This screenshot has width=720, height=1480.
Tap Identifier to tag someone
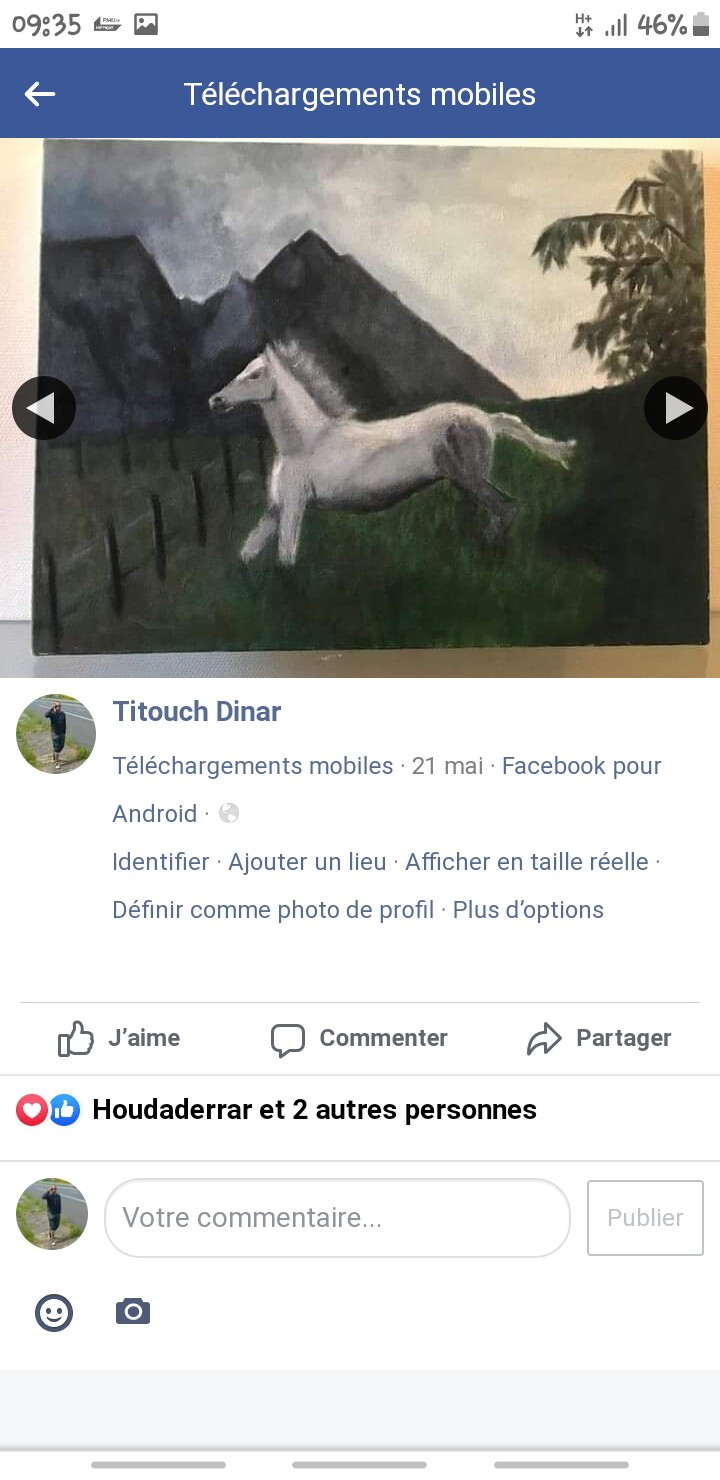click(x=160, y=862)
